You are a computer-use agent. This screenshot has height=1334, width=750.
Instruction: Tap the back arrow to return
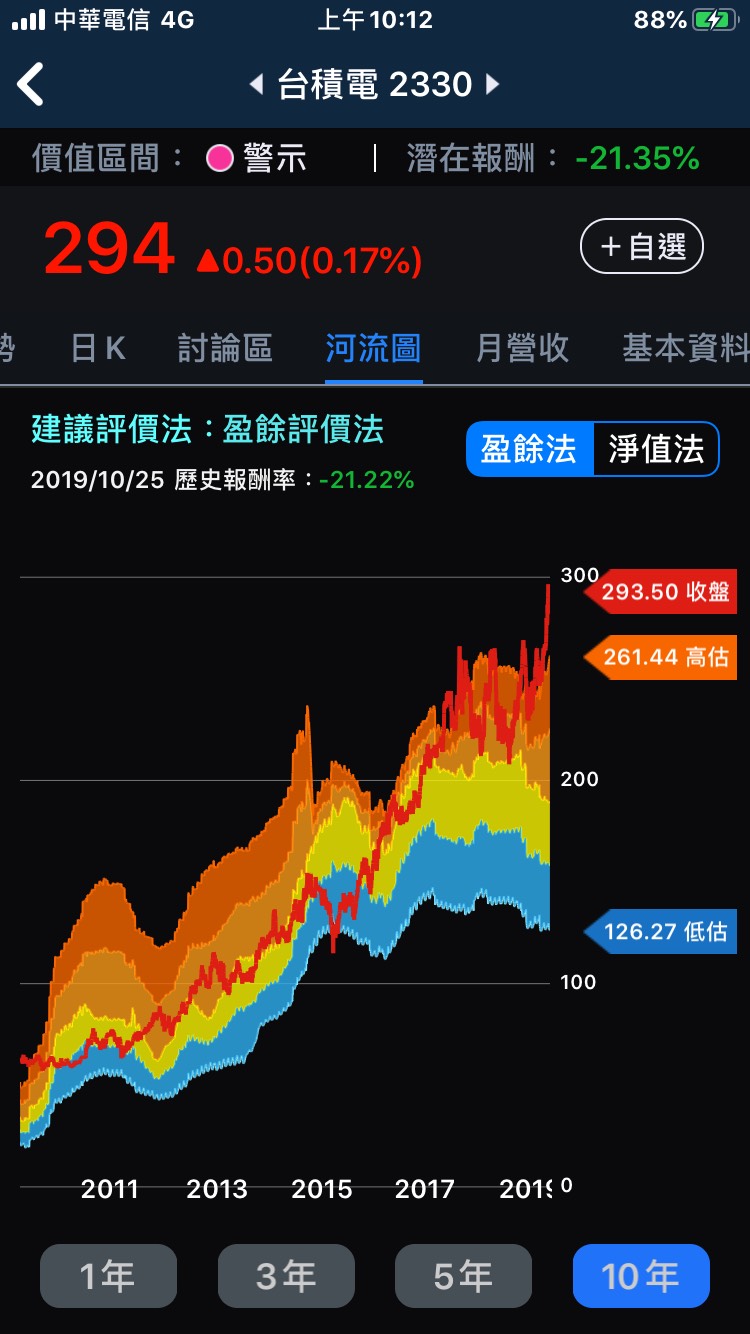tap(32, 84)
